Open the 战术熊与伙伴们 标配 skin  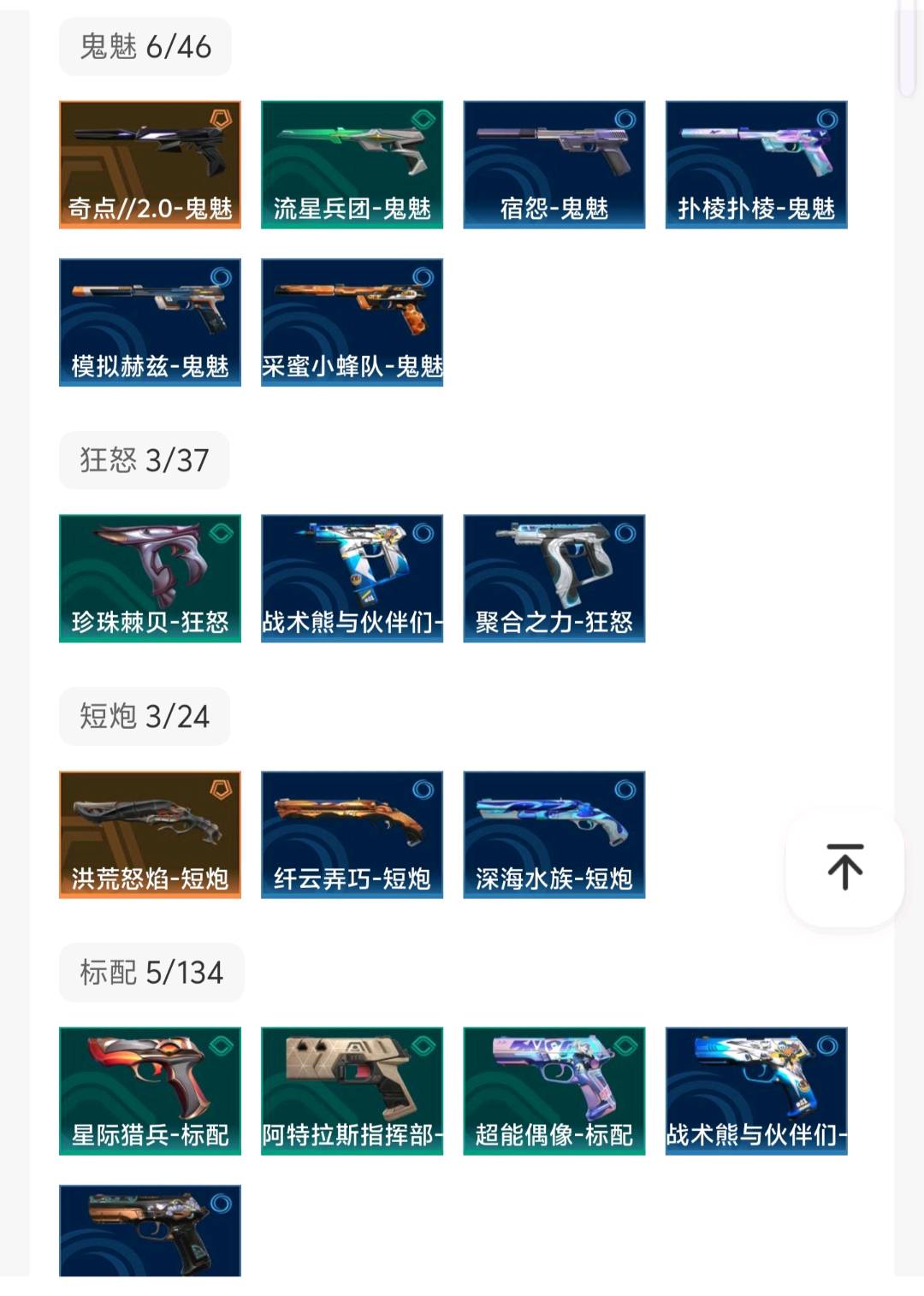click(x=755, y=1091)
